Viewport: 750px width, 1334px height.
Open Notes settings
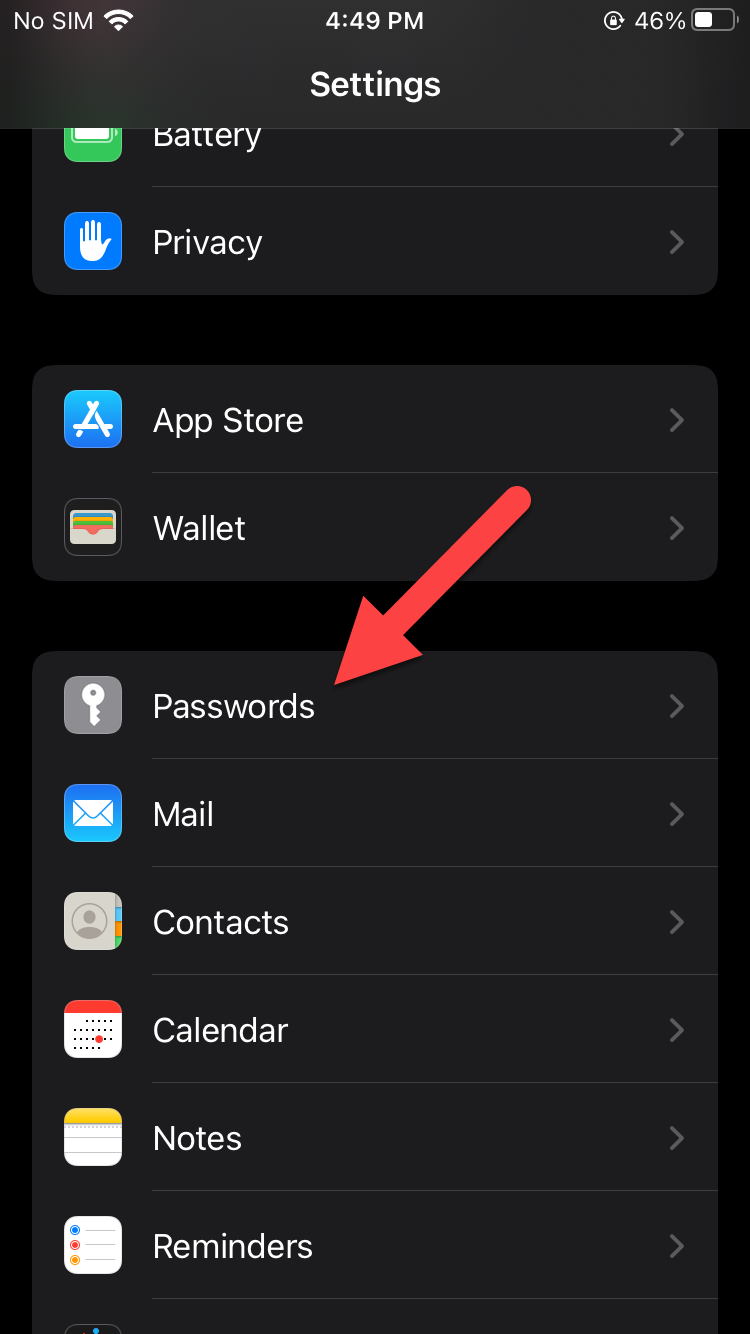coord(375,1138)
